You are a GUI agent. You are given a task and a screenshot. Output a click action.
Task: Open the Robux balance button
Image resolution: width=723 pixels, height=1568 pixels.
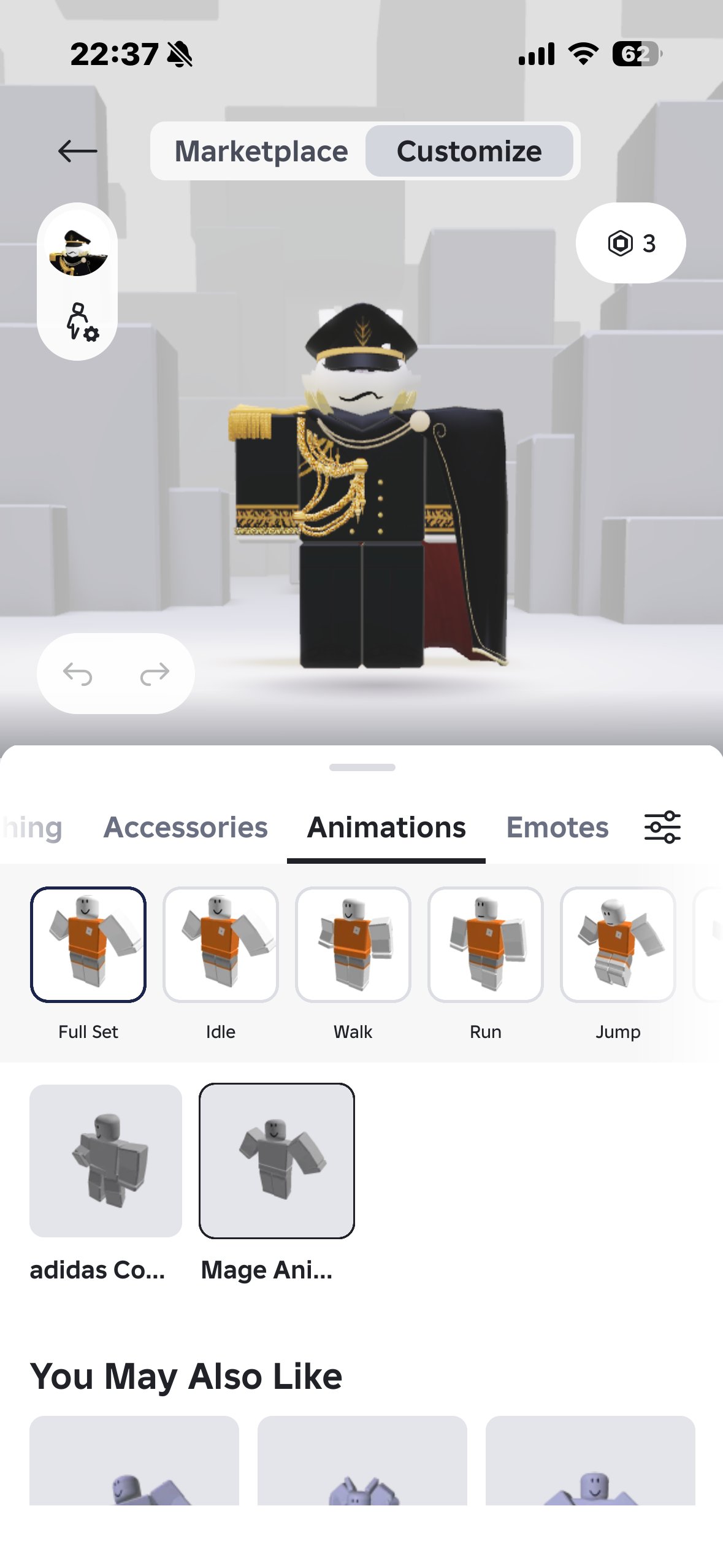pyautogui.click(x=631, y=243)
